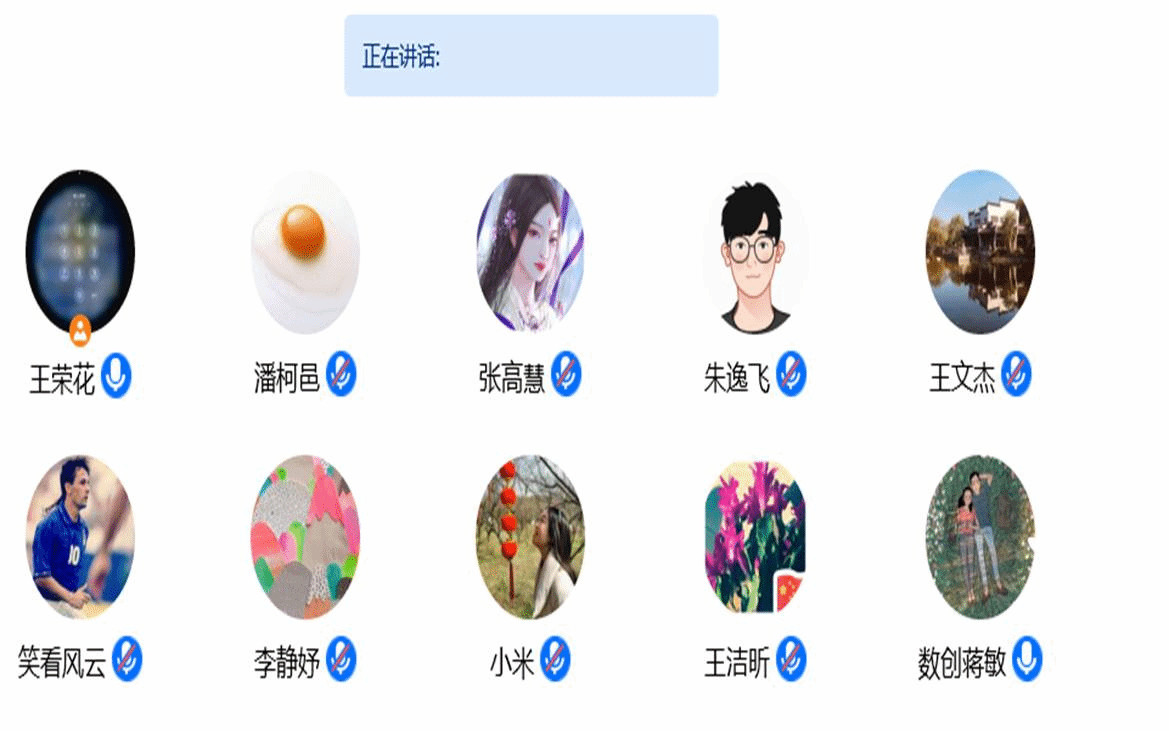The height and width of the screenshot is (731, 1169).
Task: Tap the microphone icon next to 数创蒋敏
Action: pyautogui.click(x=1027, y=660)
